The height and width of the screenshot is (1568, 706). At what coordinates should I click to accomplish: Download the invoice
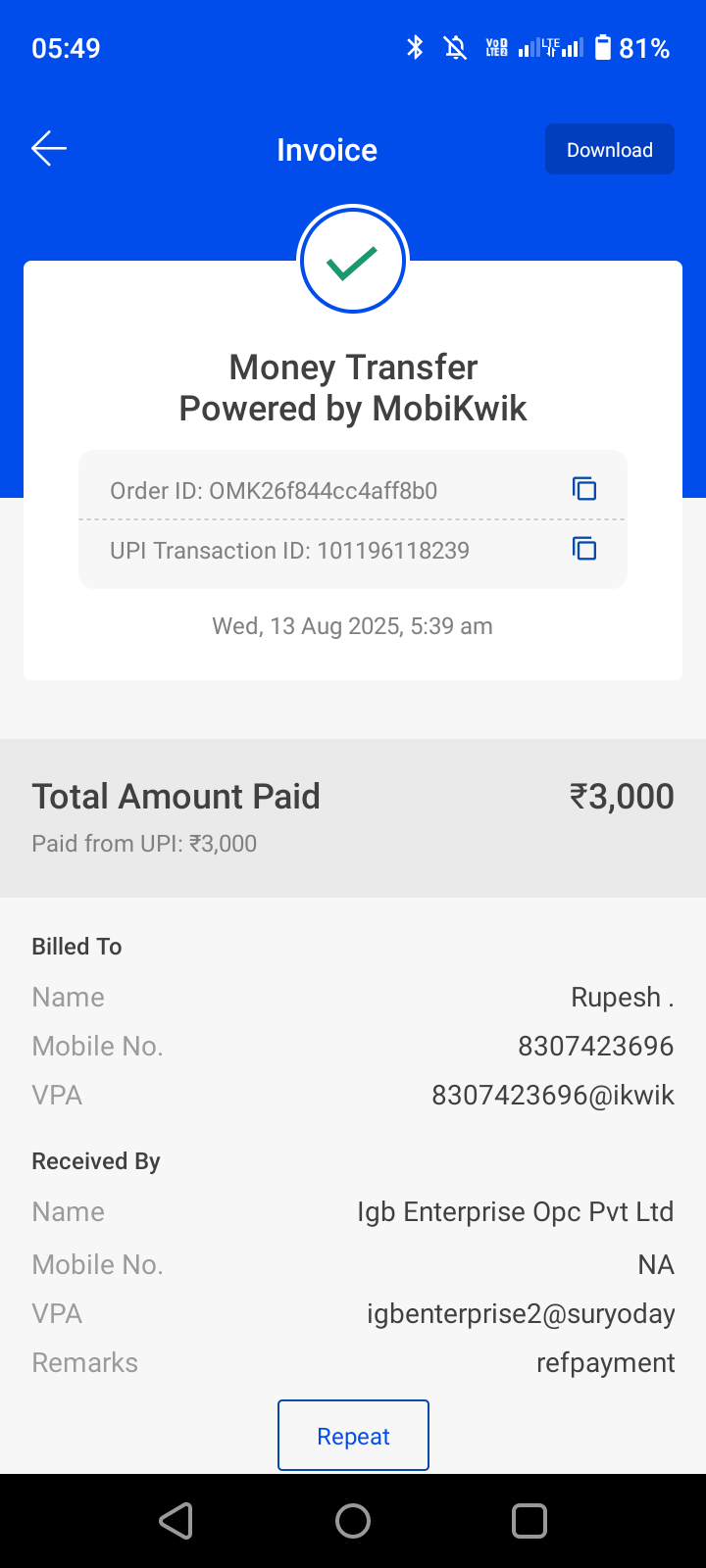[609, 150]
